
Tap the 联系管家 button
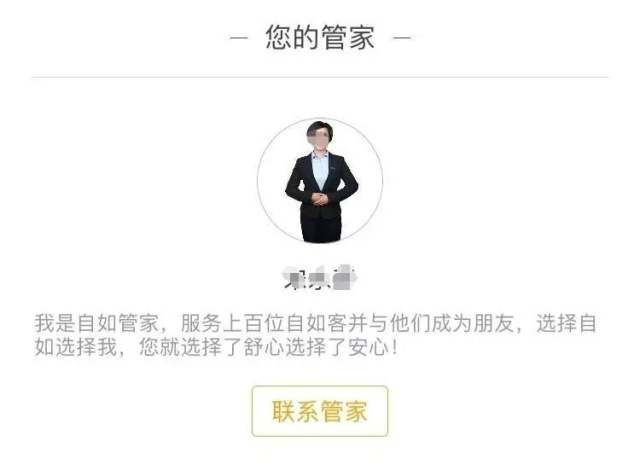pos(320,411)
